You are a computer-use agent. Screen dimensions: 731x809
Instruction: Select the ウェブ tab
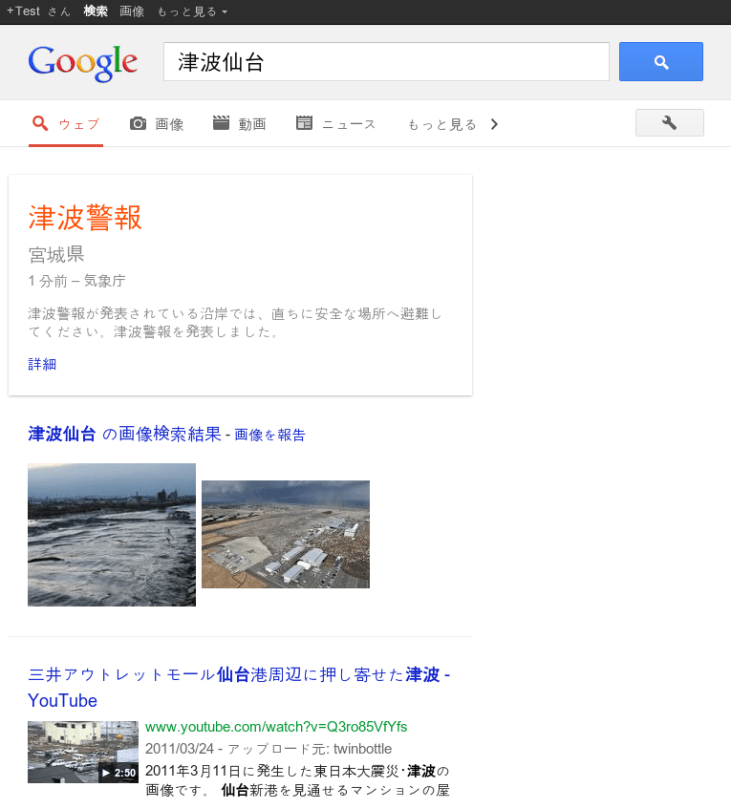(x=66, y=124)
